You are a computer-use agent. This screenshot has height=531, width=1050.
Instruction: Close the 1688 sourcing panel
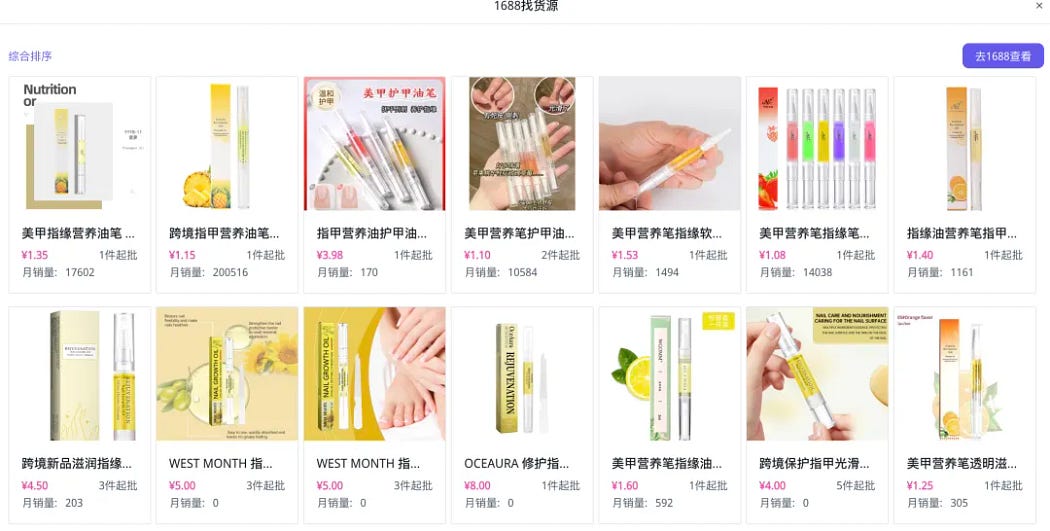1037,6
